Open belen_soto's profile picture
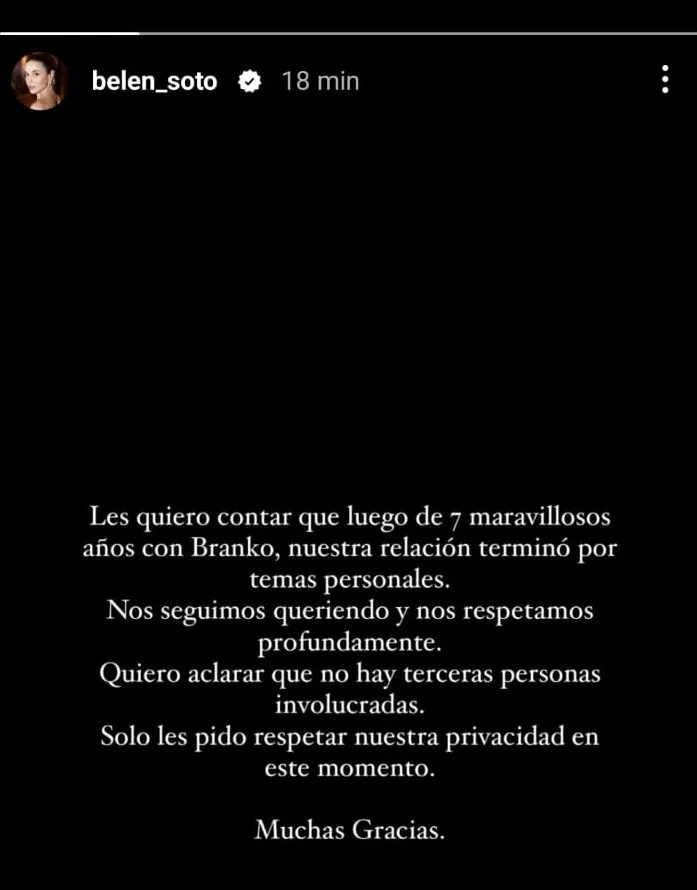 click(40, 82)
